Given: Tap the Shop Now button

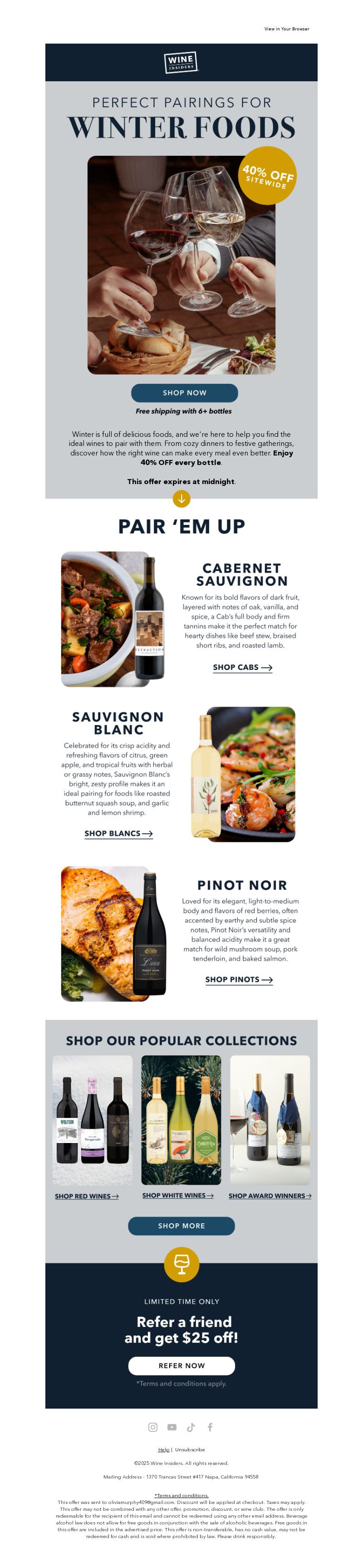Looking at the screenshot, I should pyautogui.click(x=184, y=393).
